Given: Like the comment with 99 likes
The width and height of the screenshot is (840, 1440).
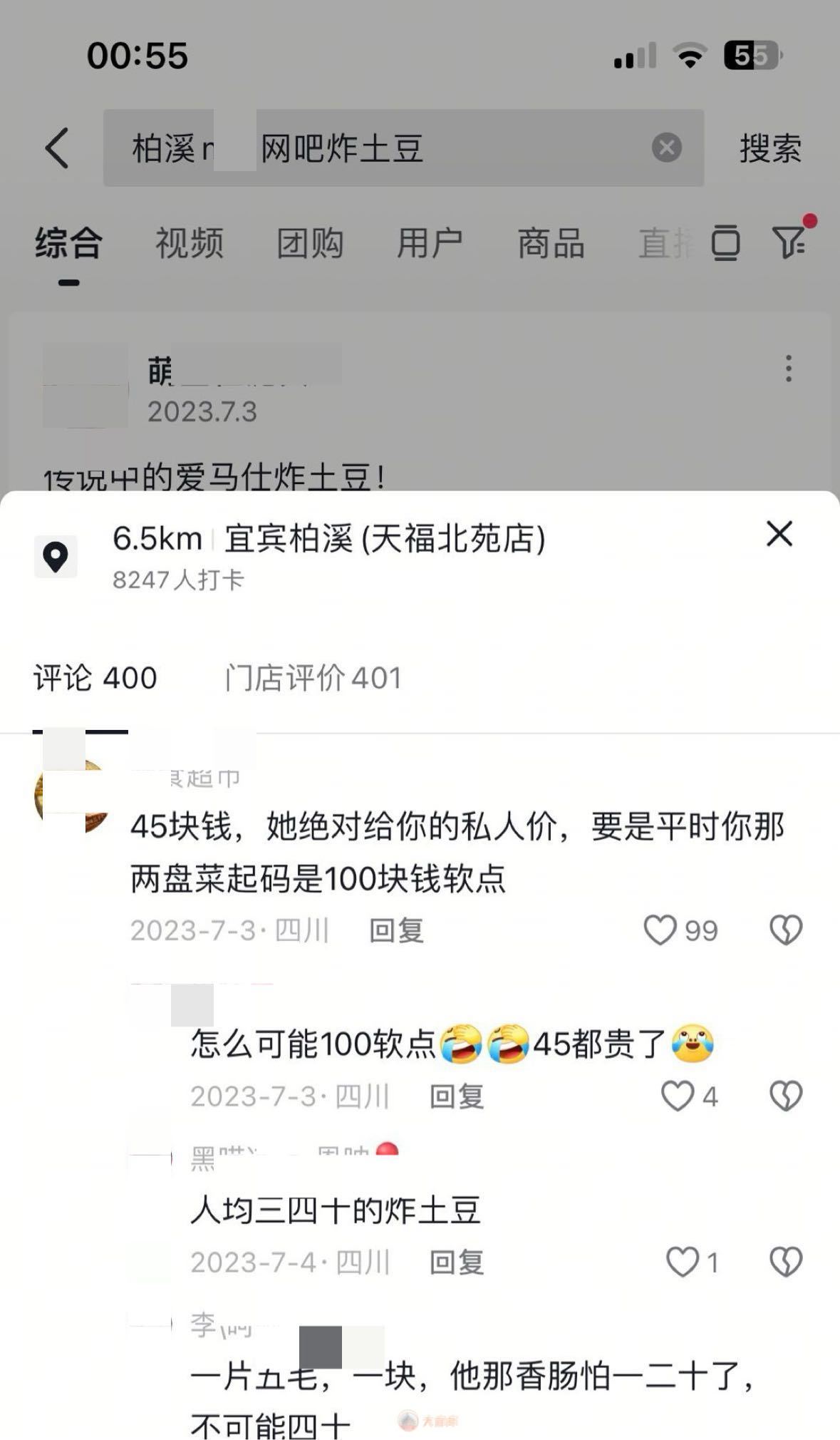Looking at the screenshot, I should (x=660, y=930).
